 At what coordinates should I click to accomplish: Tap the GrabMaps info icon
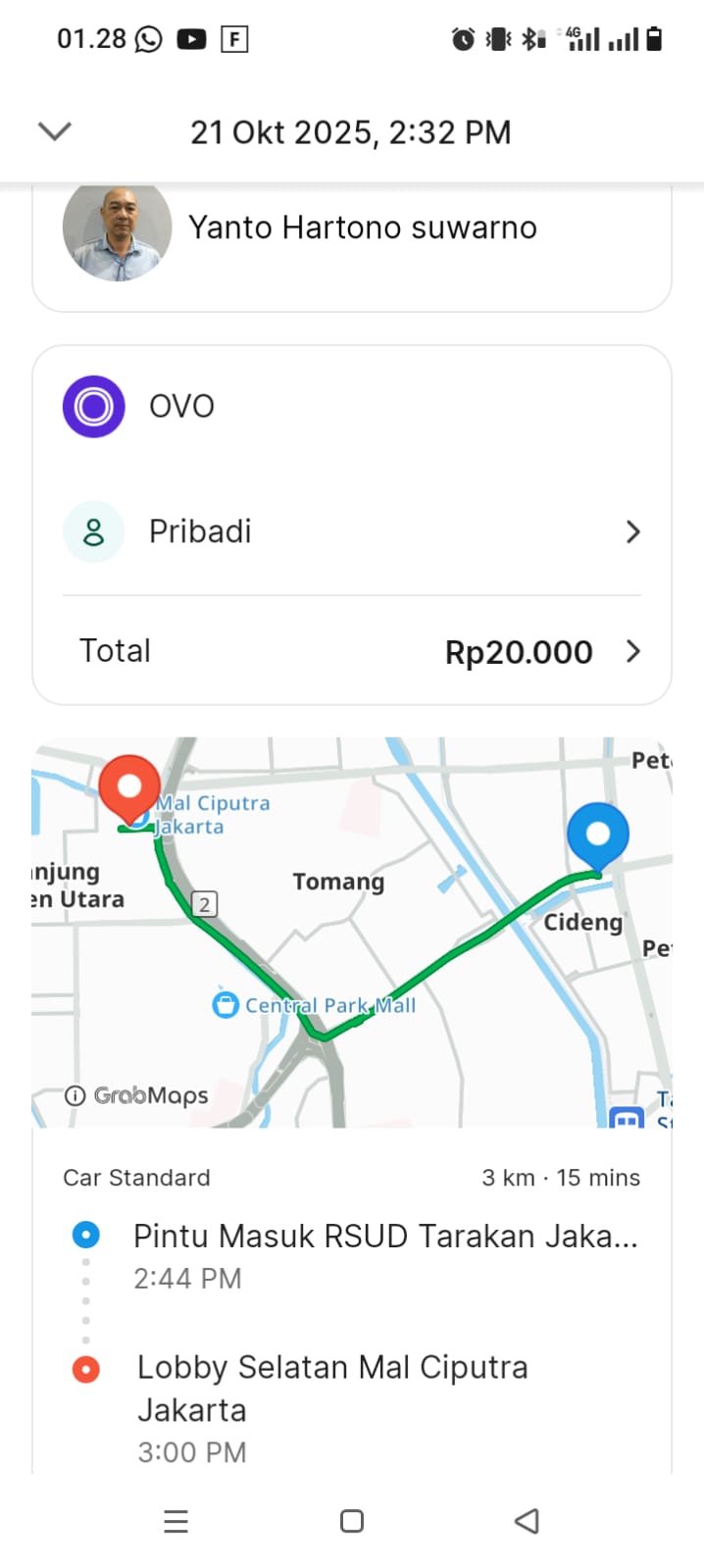(x=75, y=1096)
